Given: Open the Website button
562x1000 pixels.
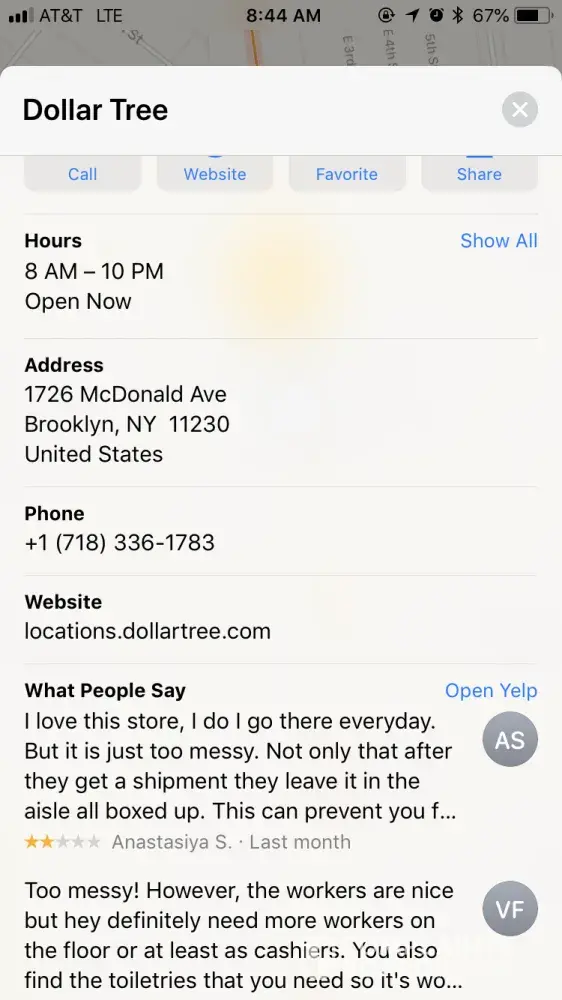Looking at the screenshot, I should click(215, 173).
